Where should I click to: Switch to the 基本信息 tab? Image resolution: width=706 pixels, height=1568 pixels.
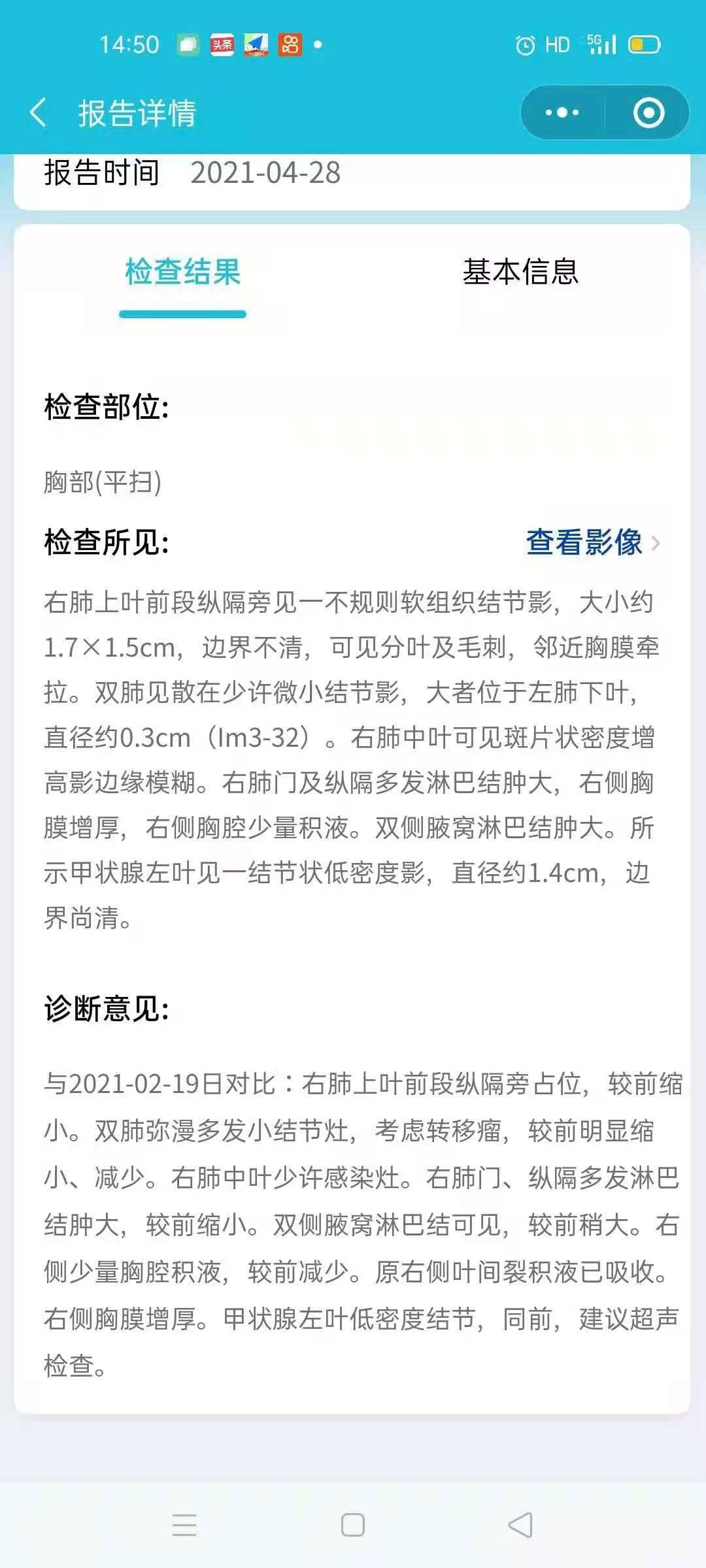click(x=521, y=274)
